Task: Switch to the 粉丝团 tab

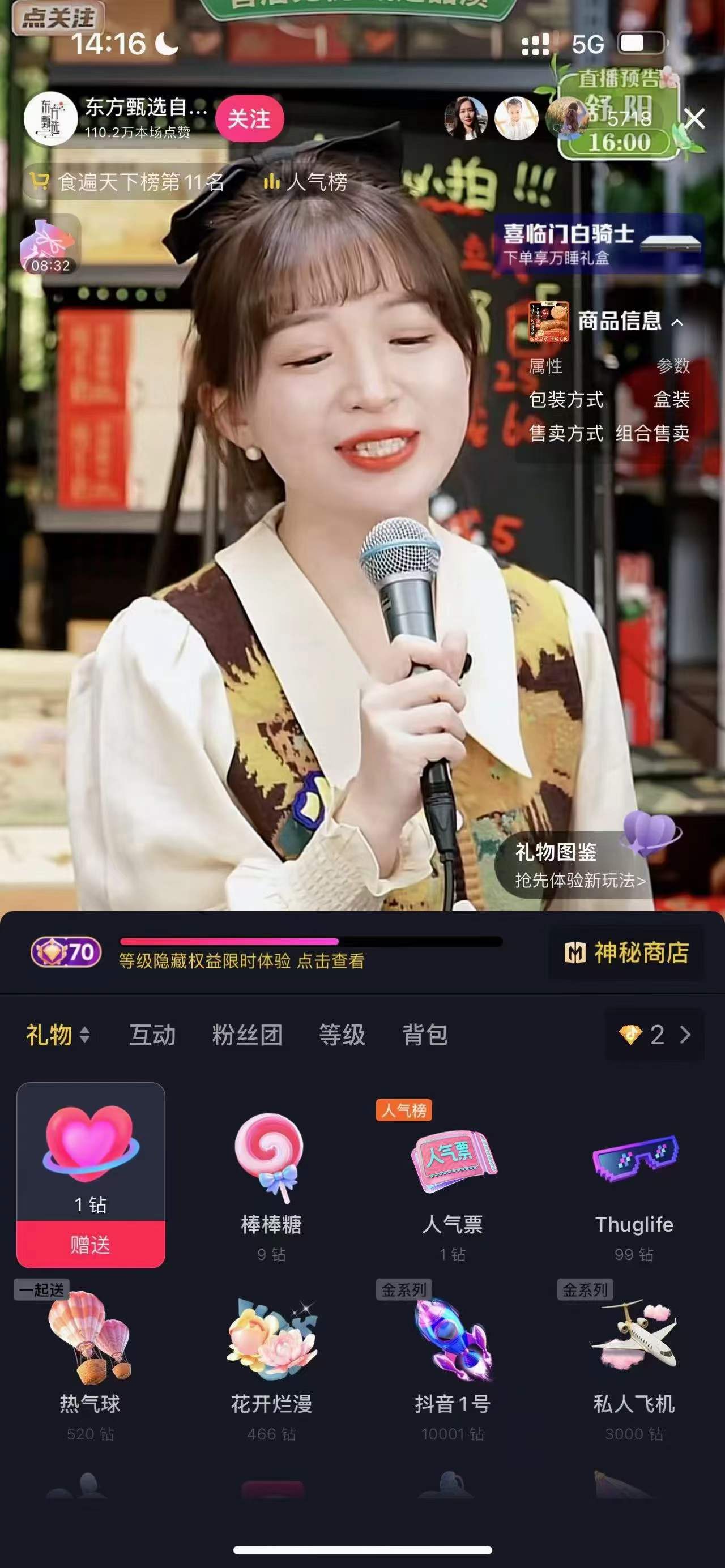Action: click(247, 1035)
